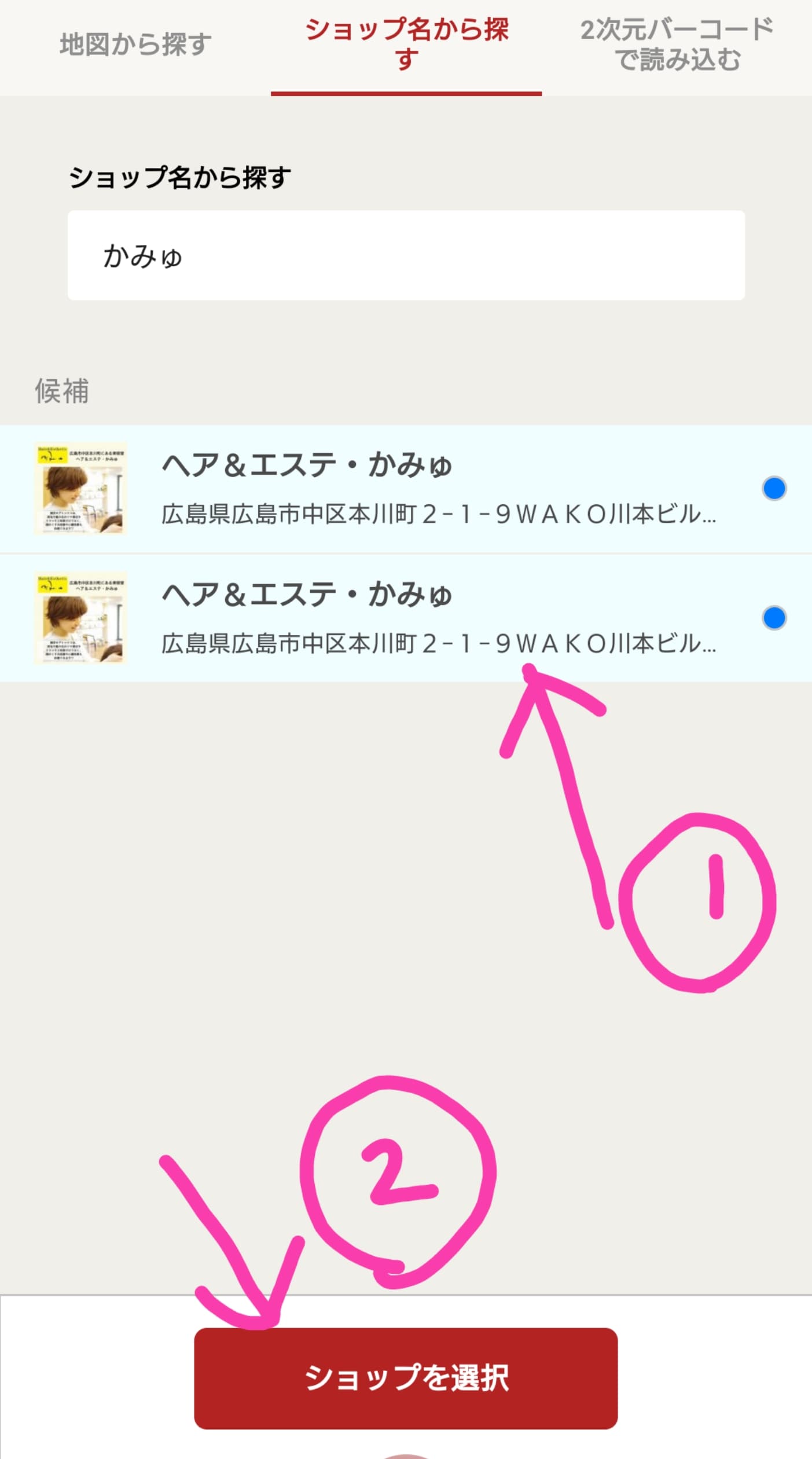The image size is (812, 1459).
Task: Confirm with the ショップを選択 button
Action: (406, 1378)
